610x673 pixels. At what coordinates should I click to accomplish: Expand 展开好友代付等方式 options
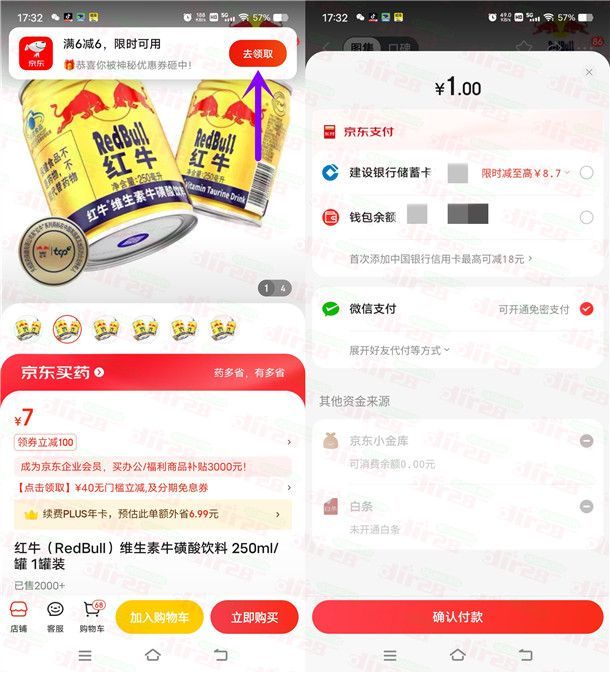pos(399,350)
